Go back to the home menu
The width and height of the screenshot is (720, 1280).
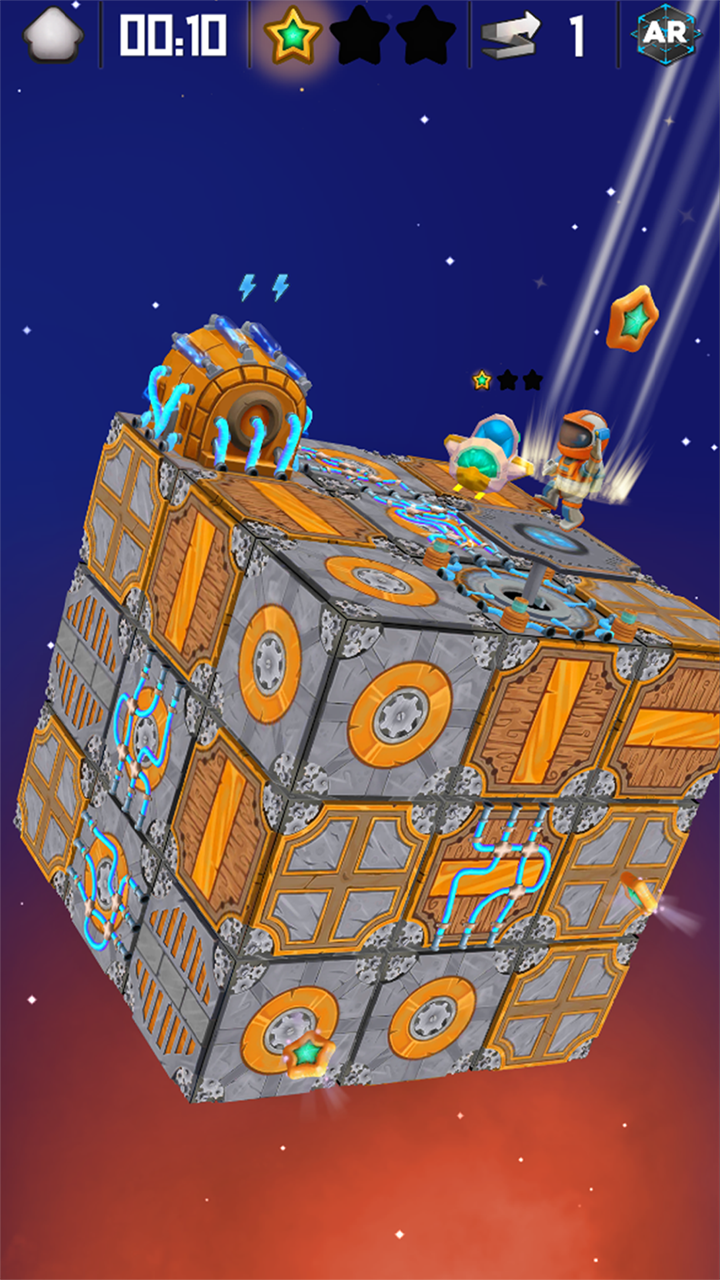pyautogui.click(x=52, y=34)
